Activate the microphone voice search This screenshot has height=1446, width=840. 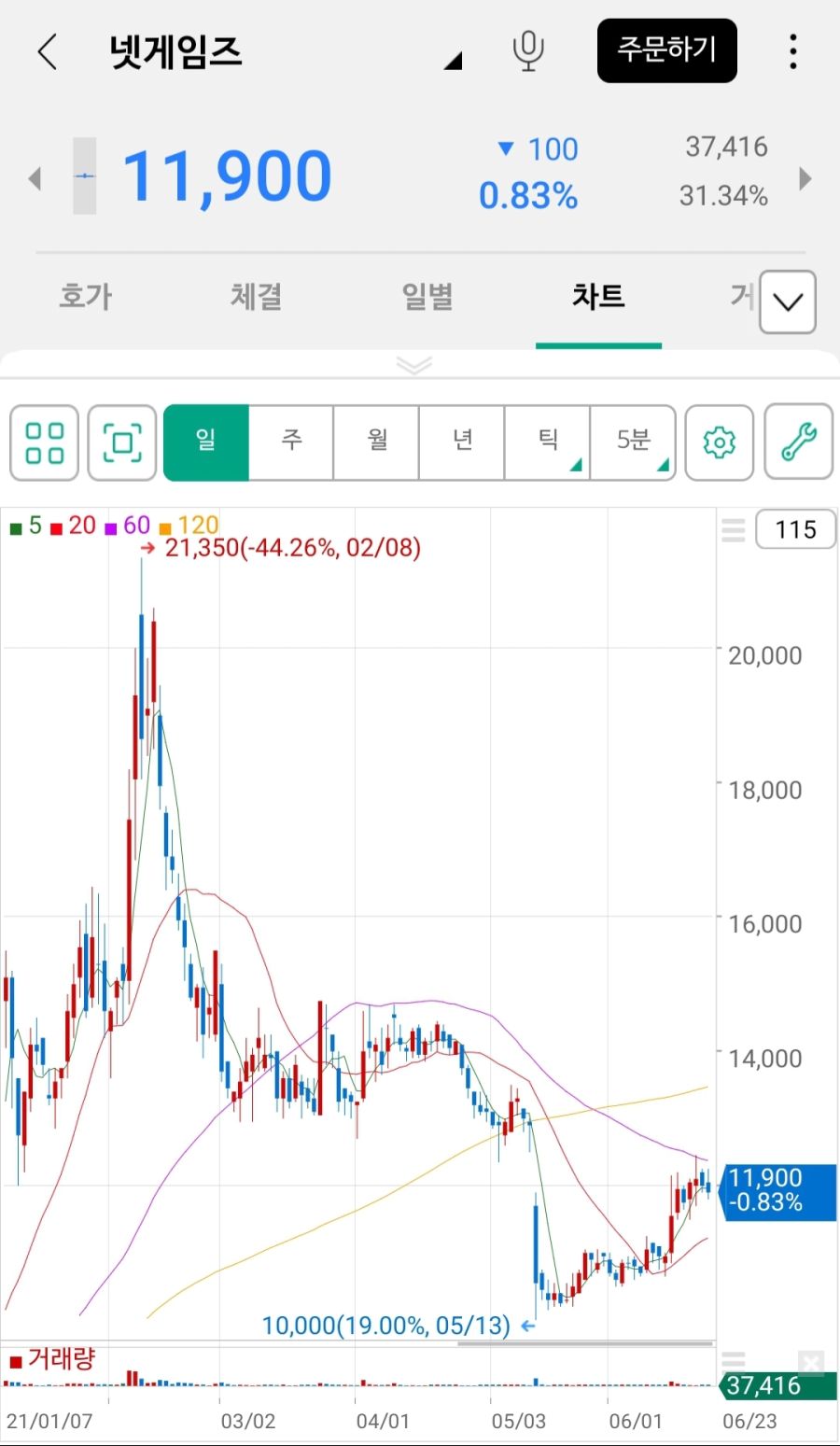coord(528,51)
